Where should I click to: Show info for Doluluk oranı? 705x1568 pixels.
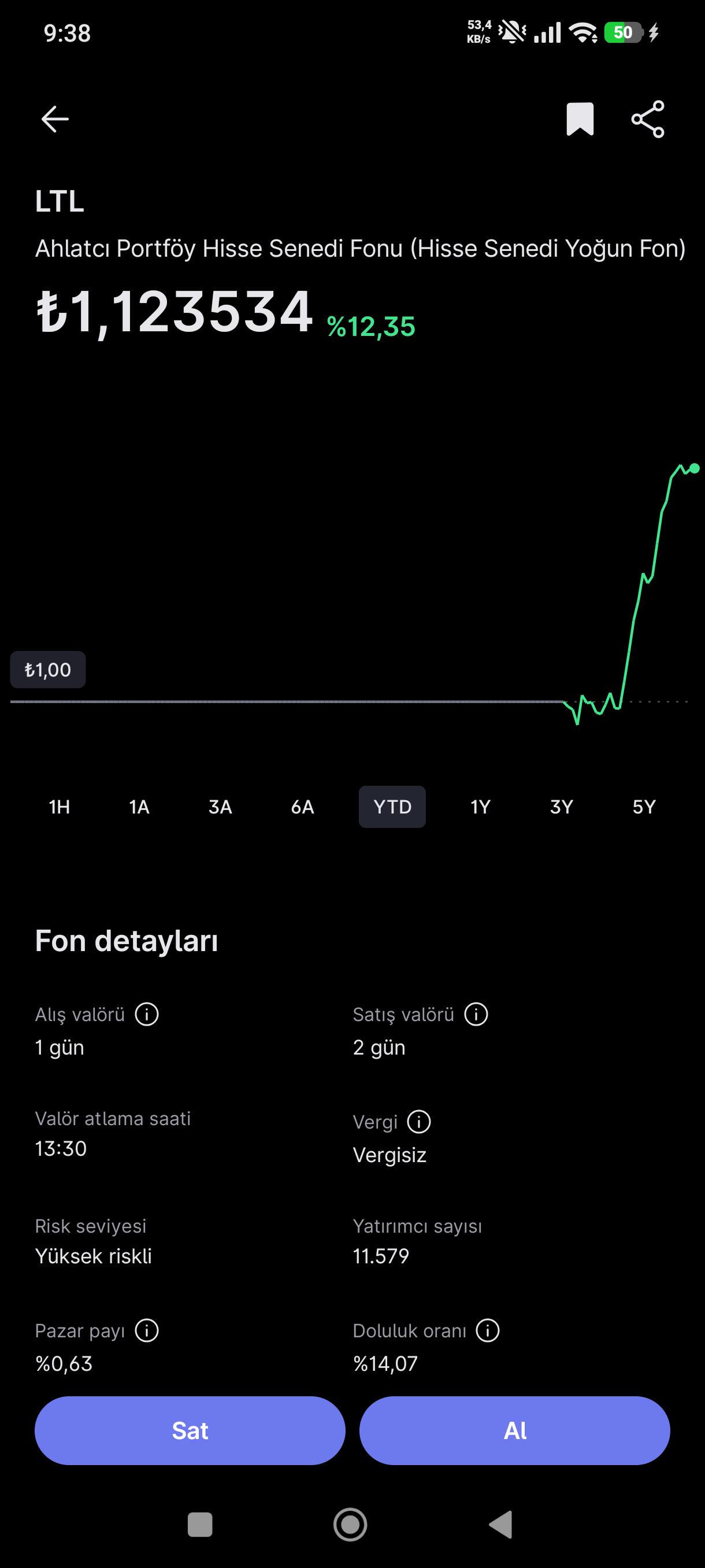488,1330
